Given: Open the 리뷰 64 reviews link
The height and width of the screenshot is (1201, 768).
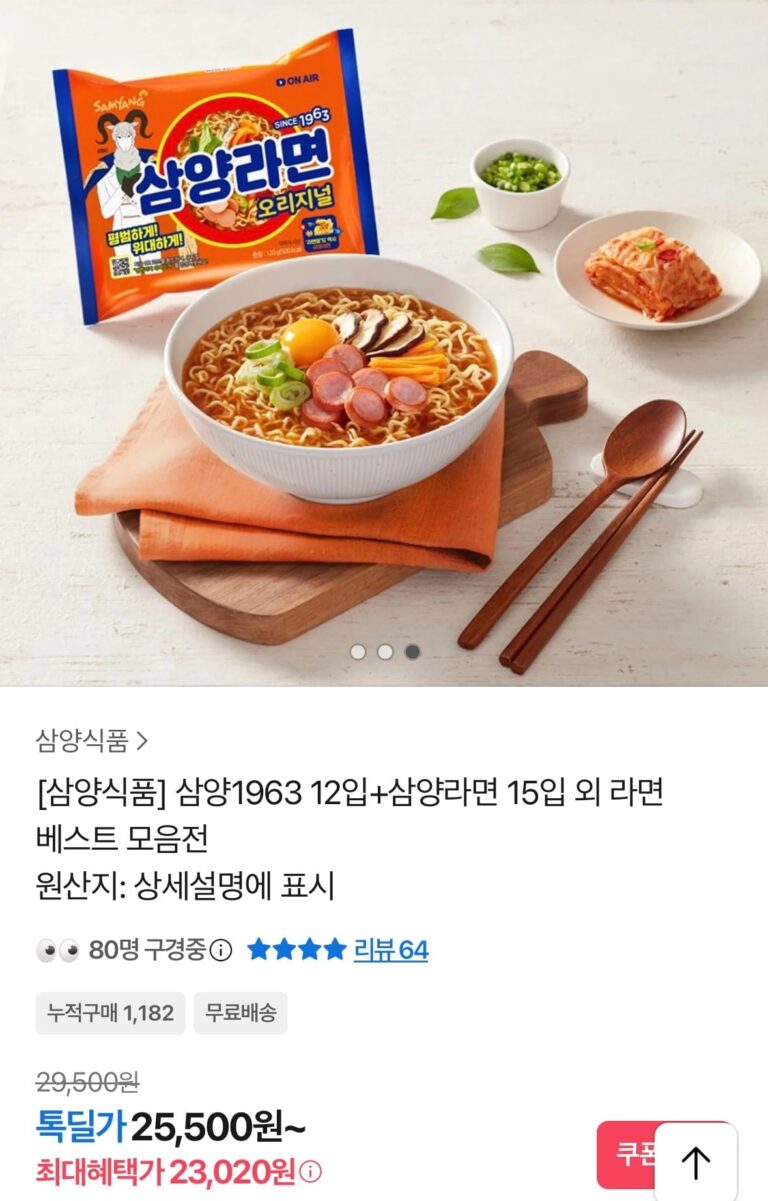Looking at the screenshot, I should pyautogui.click(x=391, y=949).
